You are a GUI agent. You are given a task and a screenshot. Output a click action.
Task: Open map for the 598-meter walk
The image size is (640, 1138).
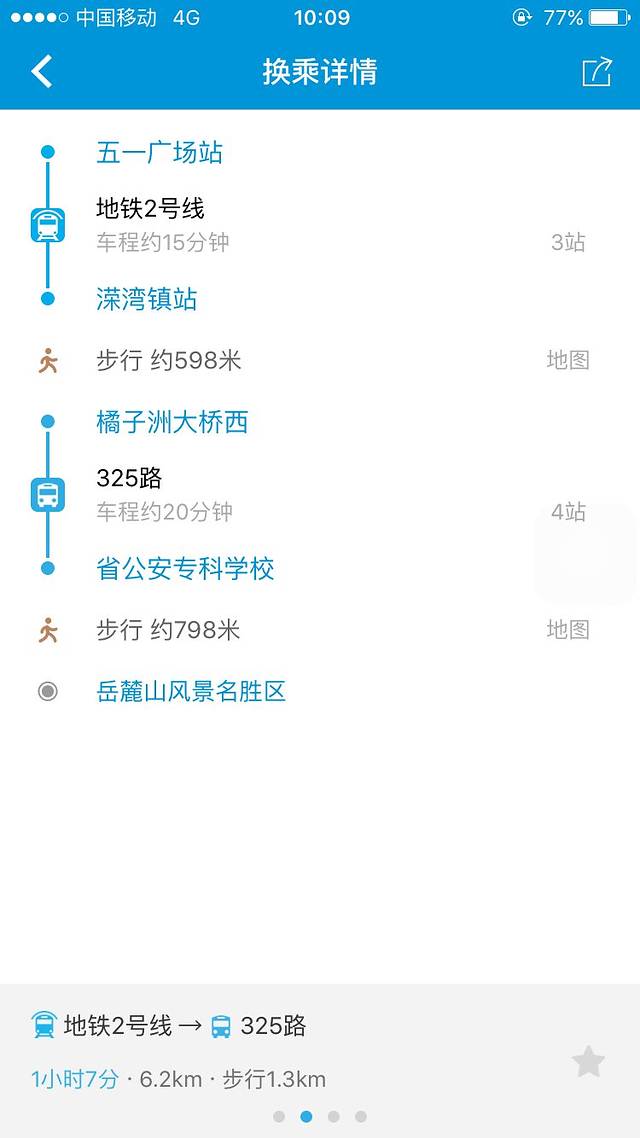pos(567,360)
